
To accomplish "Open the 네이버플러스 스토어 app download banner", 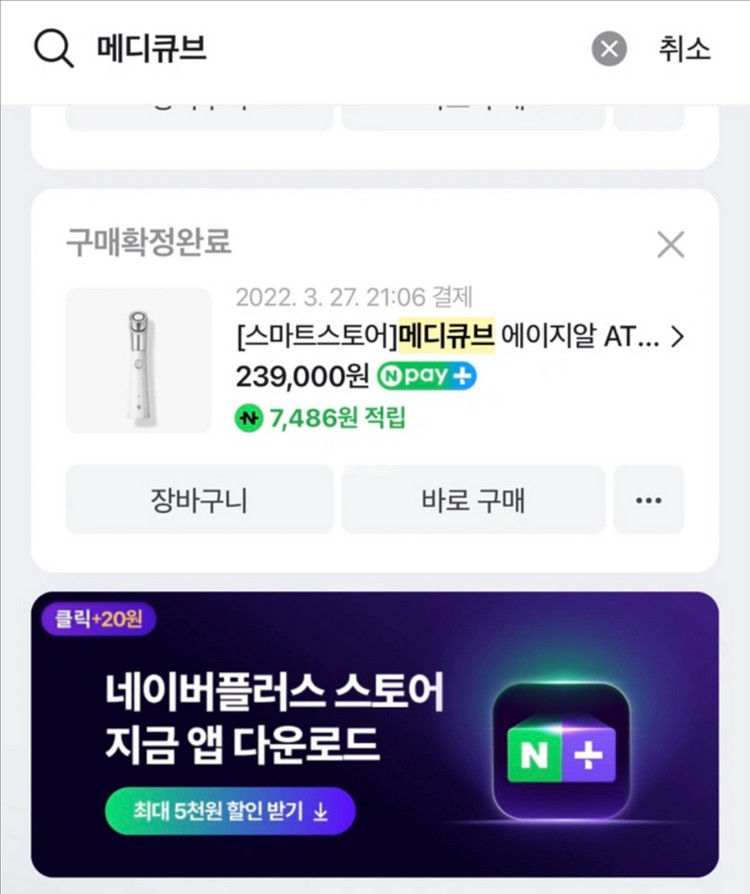I will point(374,734).
